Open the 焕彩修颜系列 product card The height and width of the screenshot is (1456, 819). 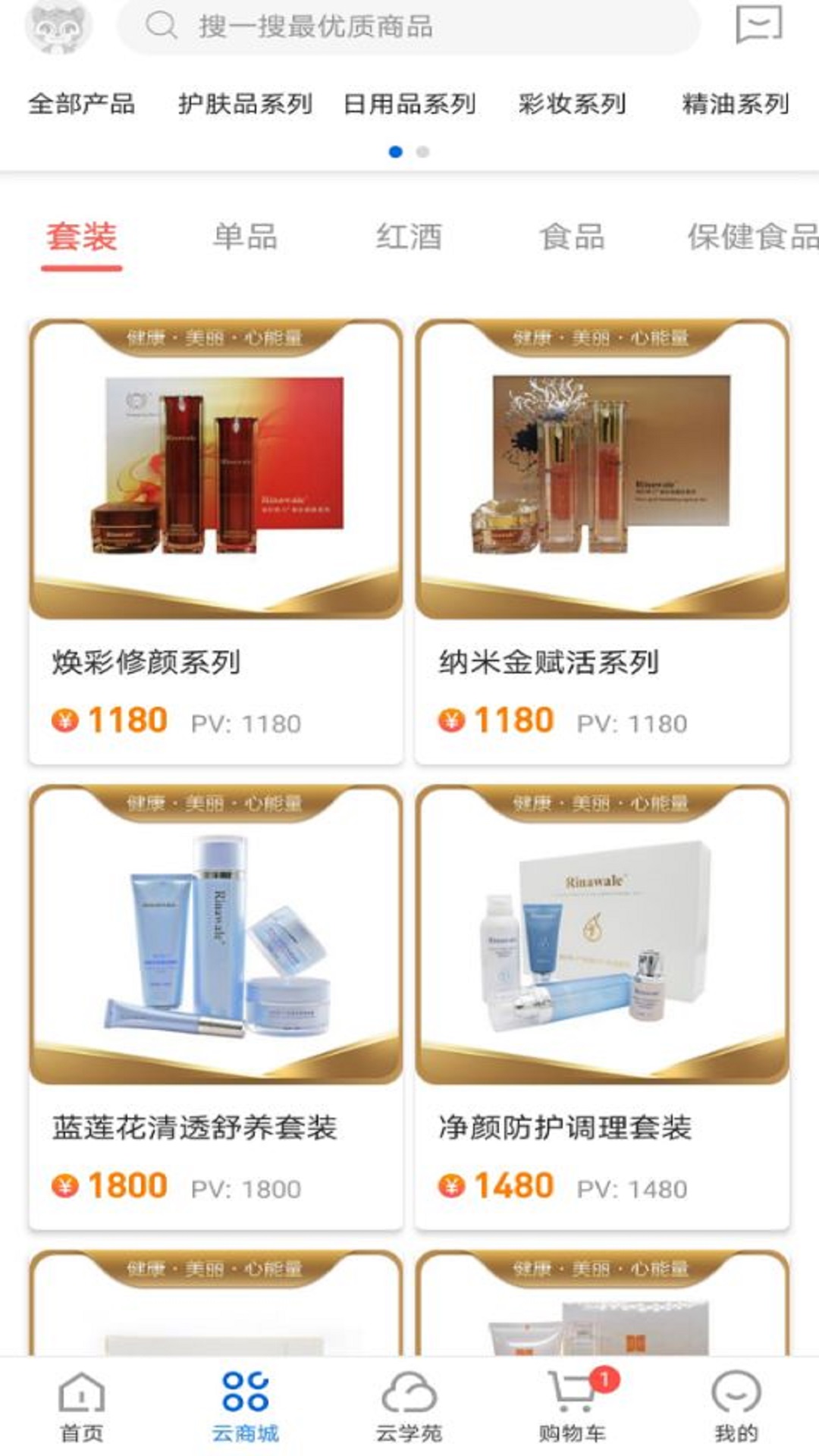coord(216,541)
